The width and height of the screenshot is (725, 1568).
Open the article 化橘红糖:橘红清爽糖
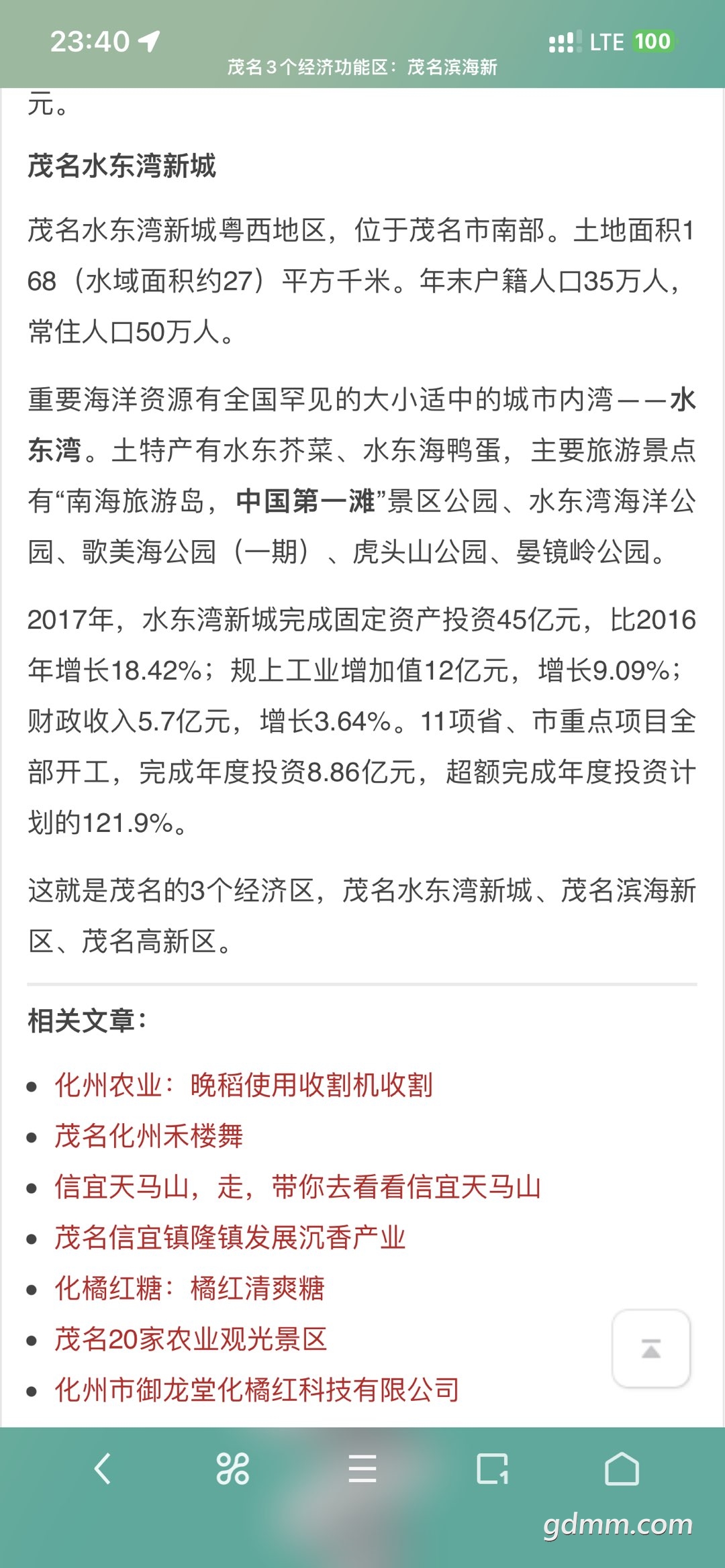(189, 1289)
